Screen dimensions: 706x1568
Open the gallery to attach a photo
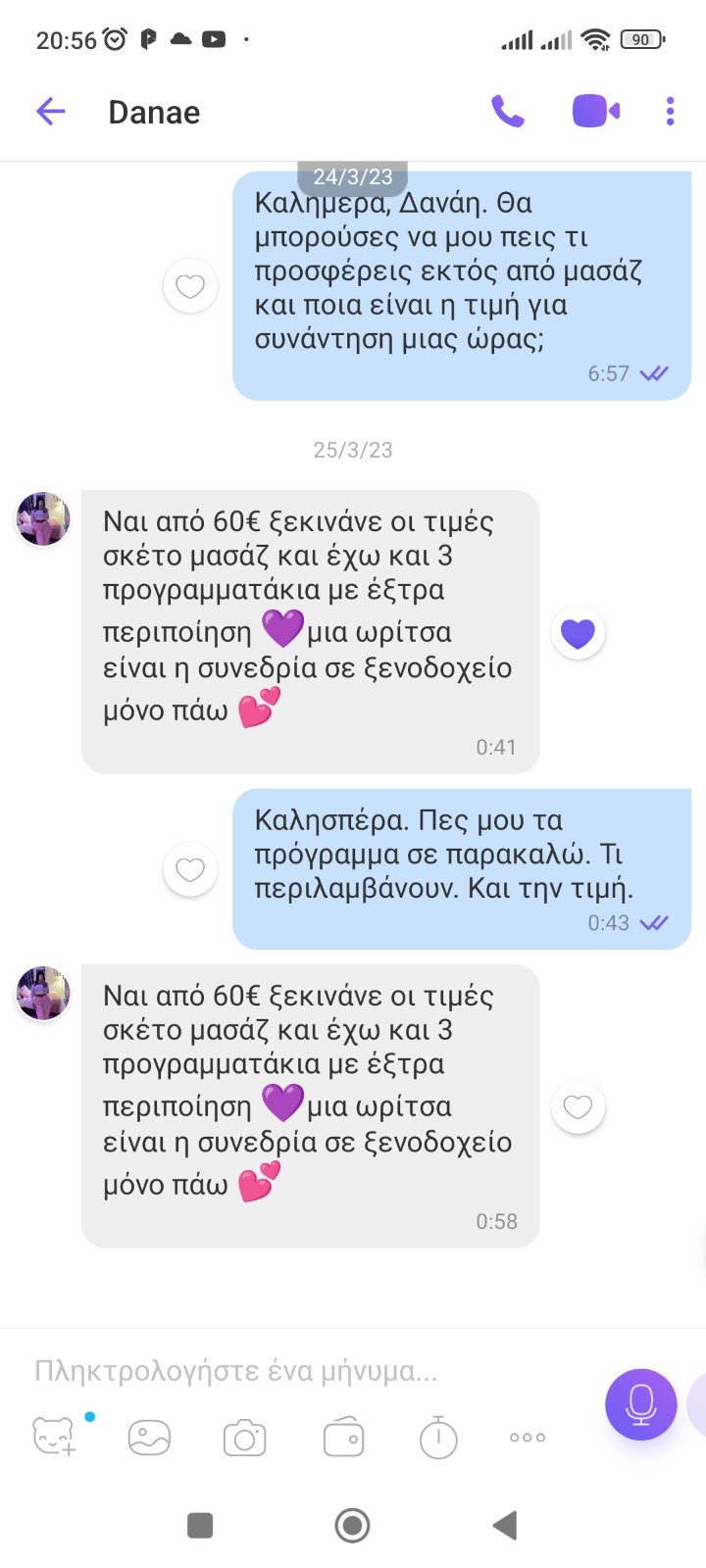149,1438
